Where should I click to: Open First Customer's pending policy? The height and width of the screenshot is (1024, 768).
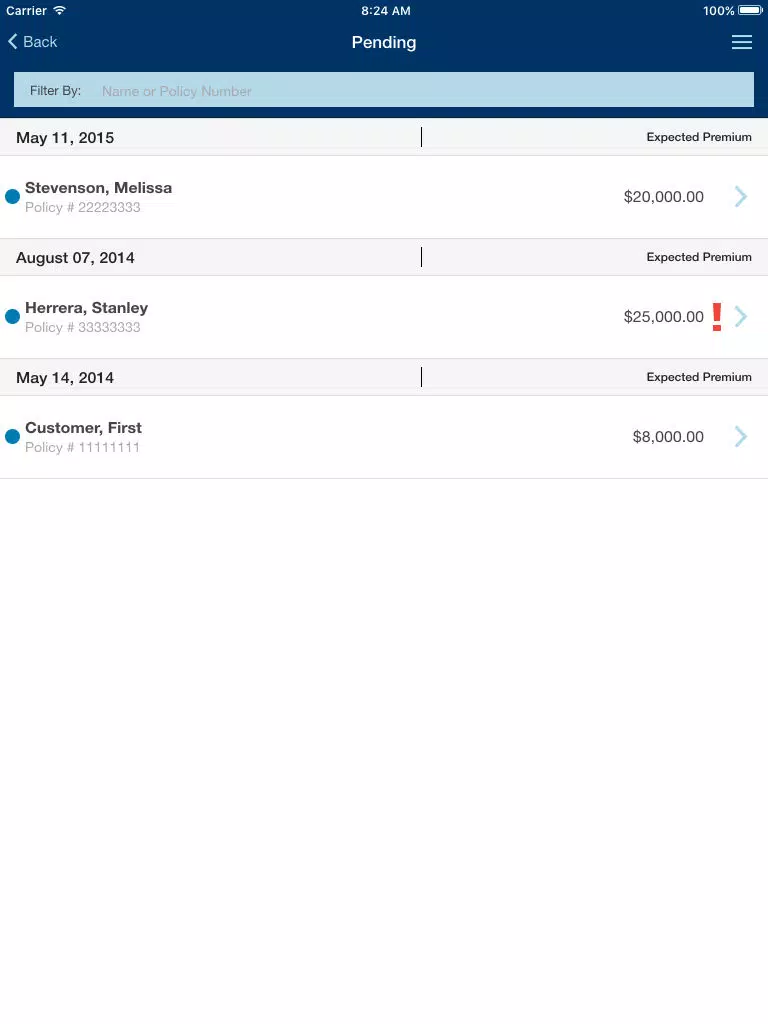point(384,437)
